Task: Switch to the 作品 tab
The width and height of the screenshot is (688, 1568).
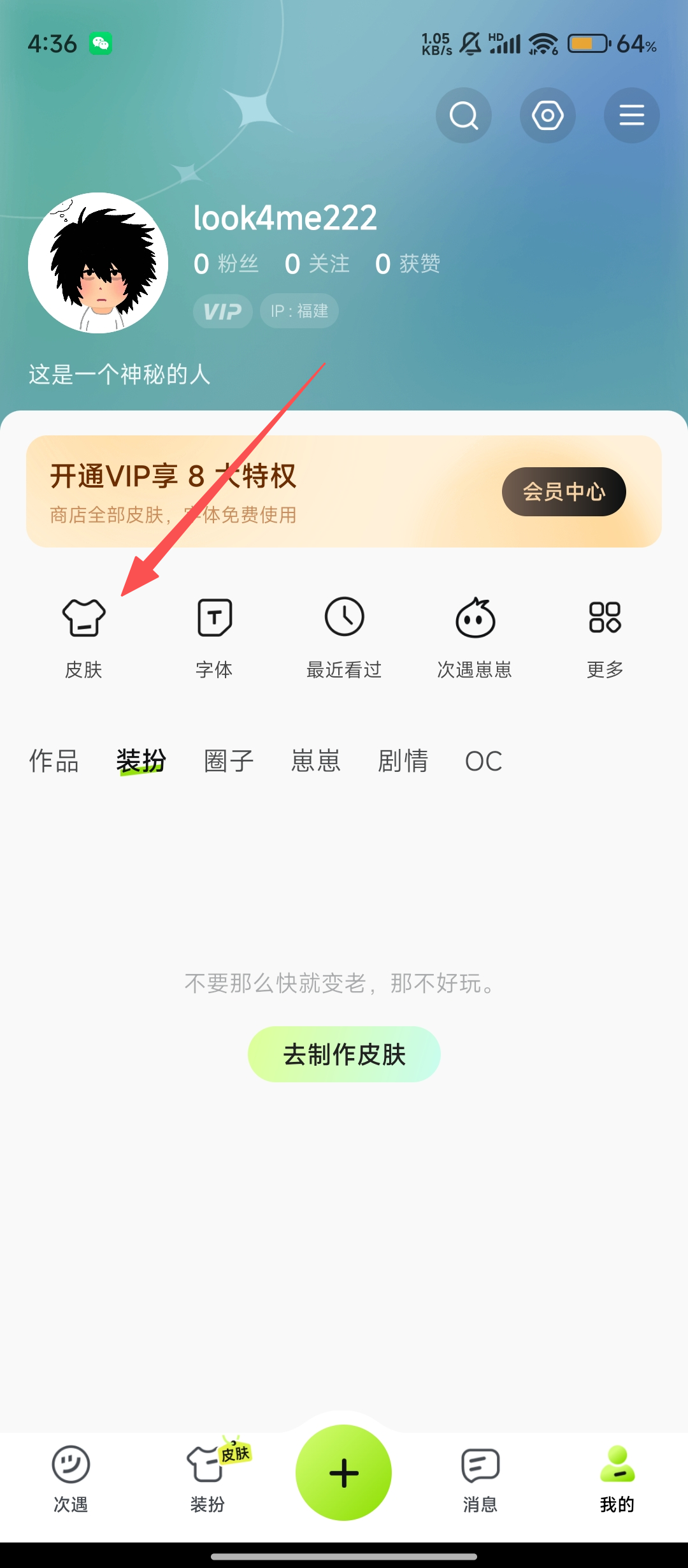Action: tap(54, 761)
